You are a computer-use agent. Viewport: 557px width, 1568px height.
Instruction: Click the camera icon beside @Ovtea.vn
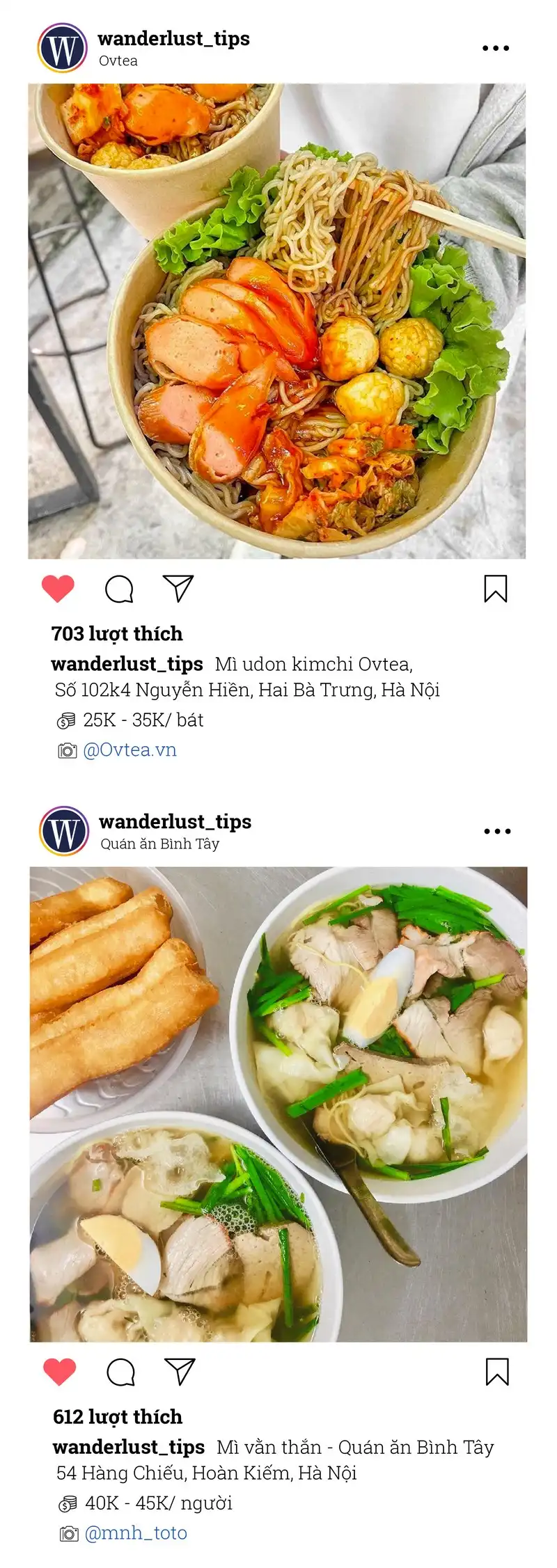click(x=65, y=750)
